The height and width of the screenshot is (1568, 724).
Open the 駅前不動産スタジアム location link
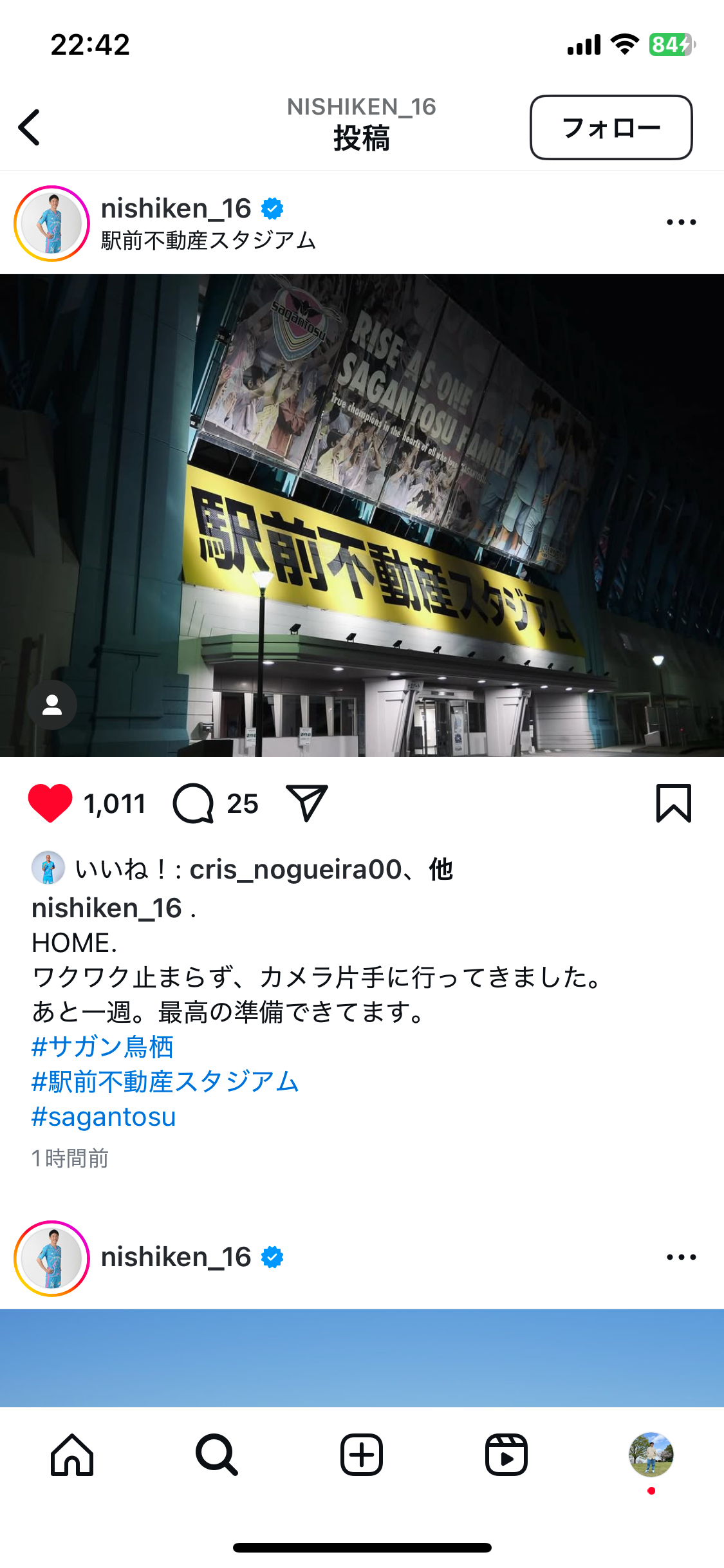209,241
